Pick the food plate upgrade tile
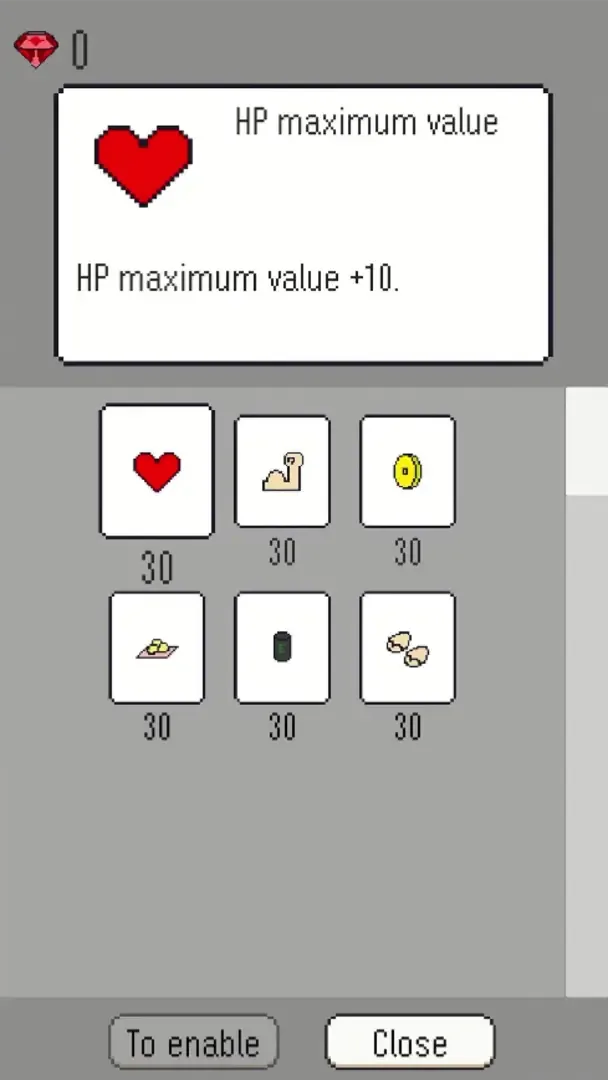Viewport: 608px width, 1080px height. [x=157, y=647]
